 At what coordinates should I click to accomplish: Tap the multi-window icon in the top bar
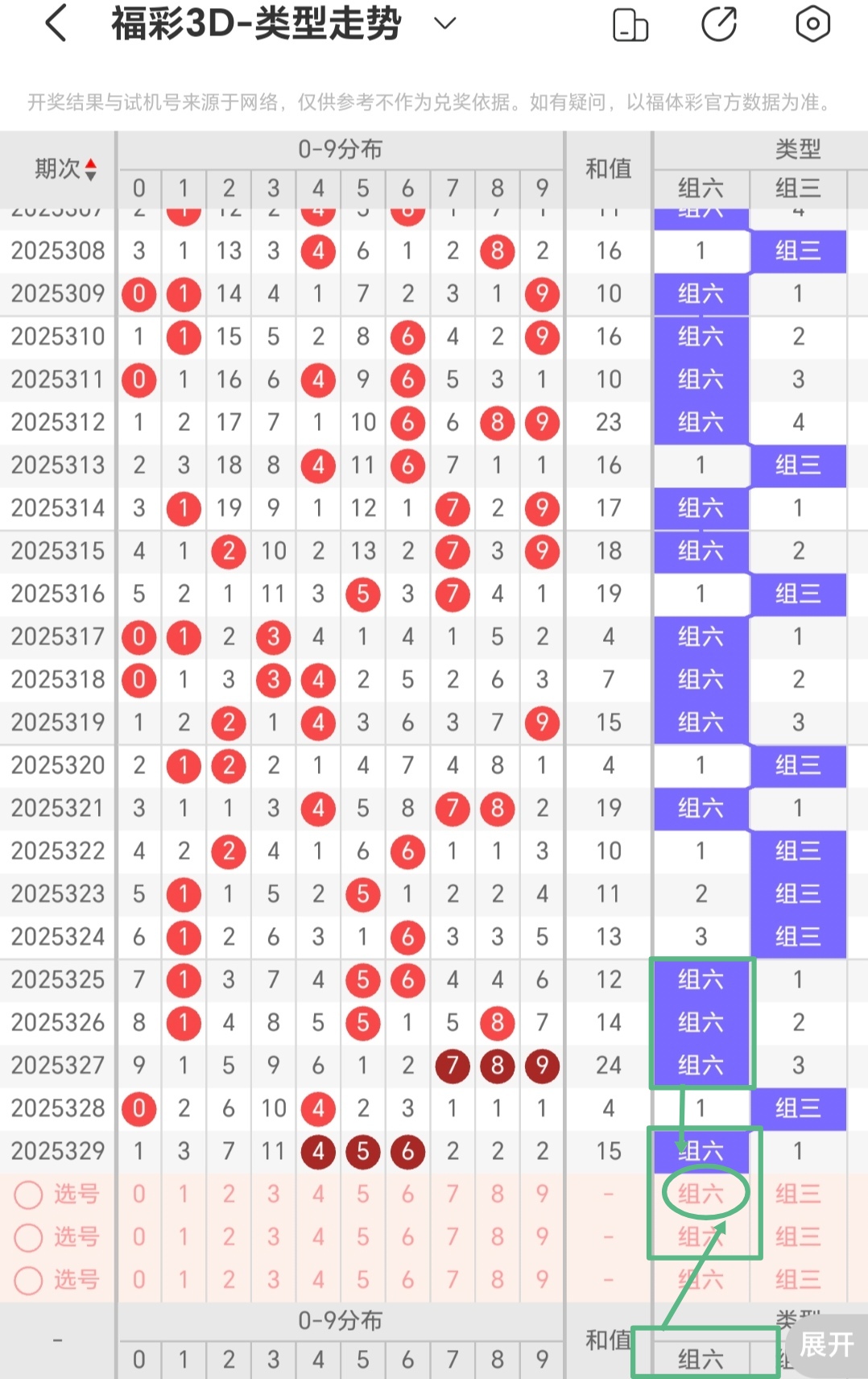pos(631,25)
